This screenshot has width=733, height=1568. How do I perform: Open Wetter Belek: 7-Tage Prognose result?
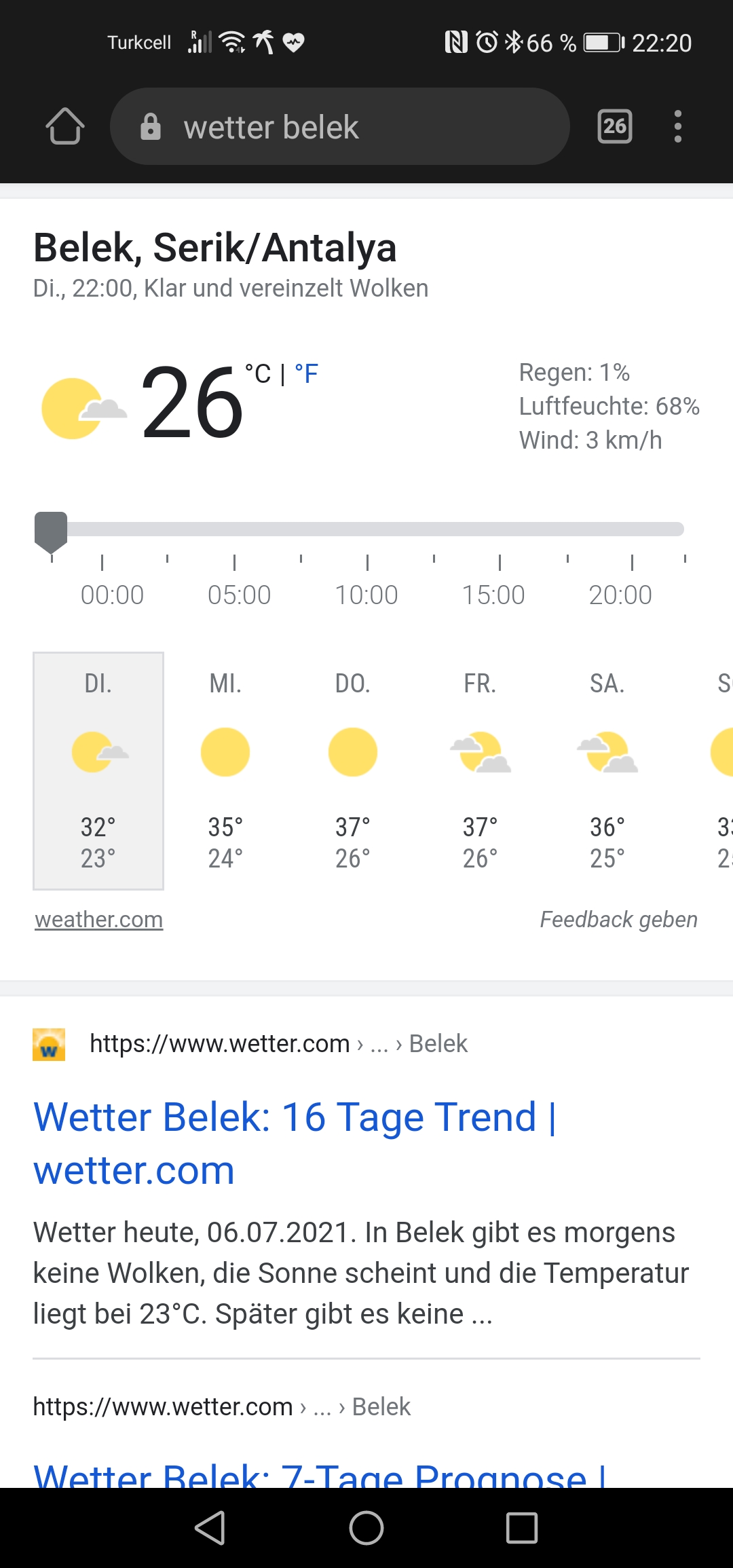coord(319,1474)
